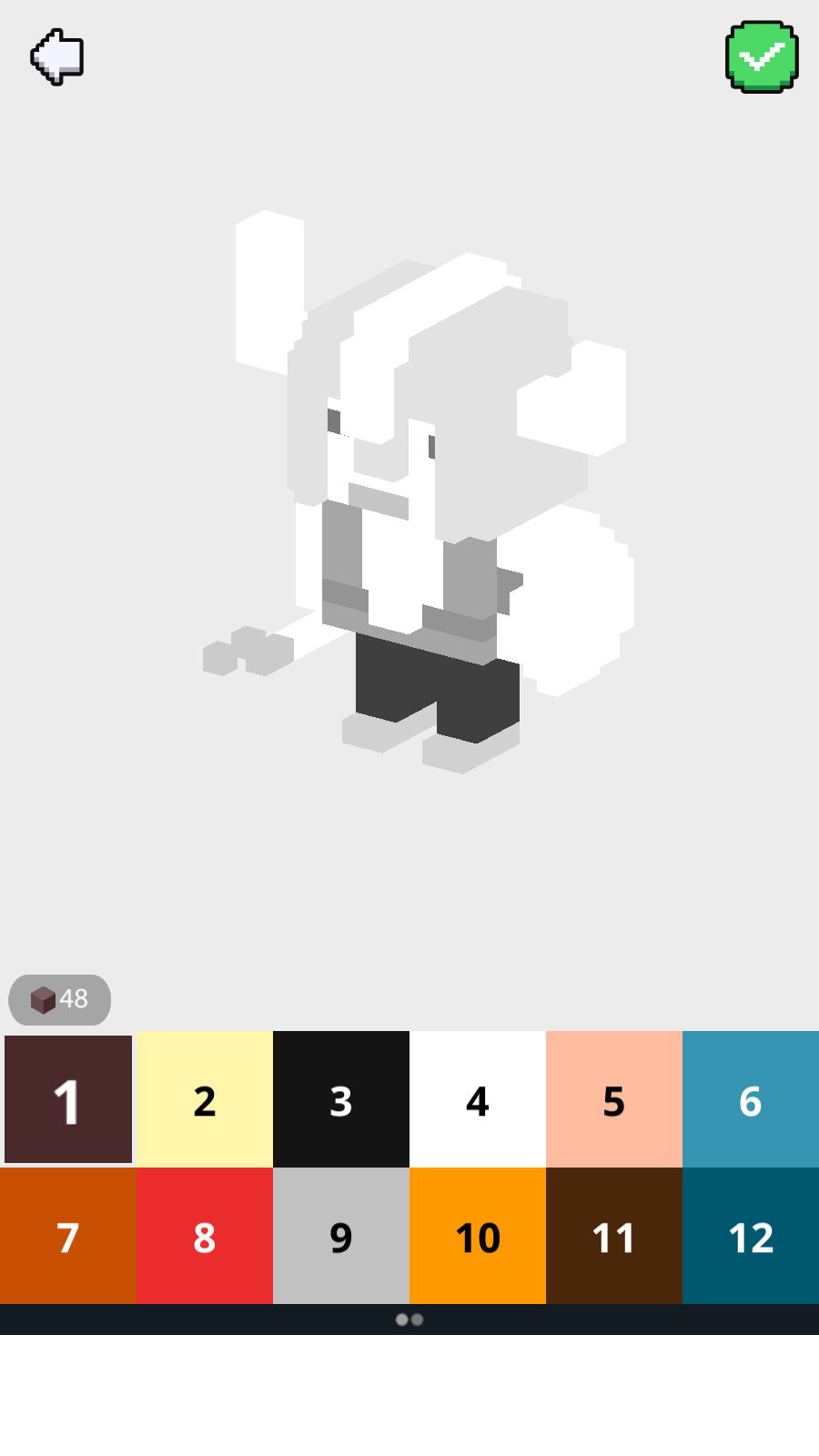Choose gray color number 9
The height and width of the screenshot is (1456, 819).
click(341, 1236)
